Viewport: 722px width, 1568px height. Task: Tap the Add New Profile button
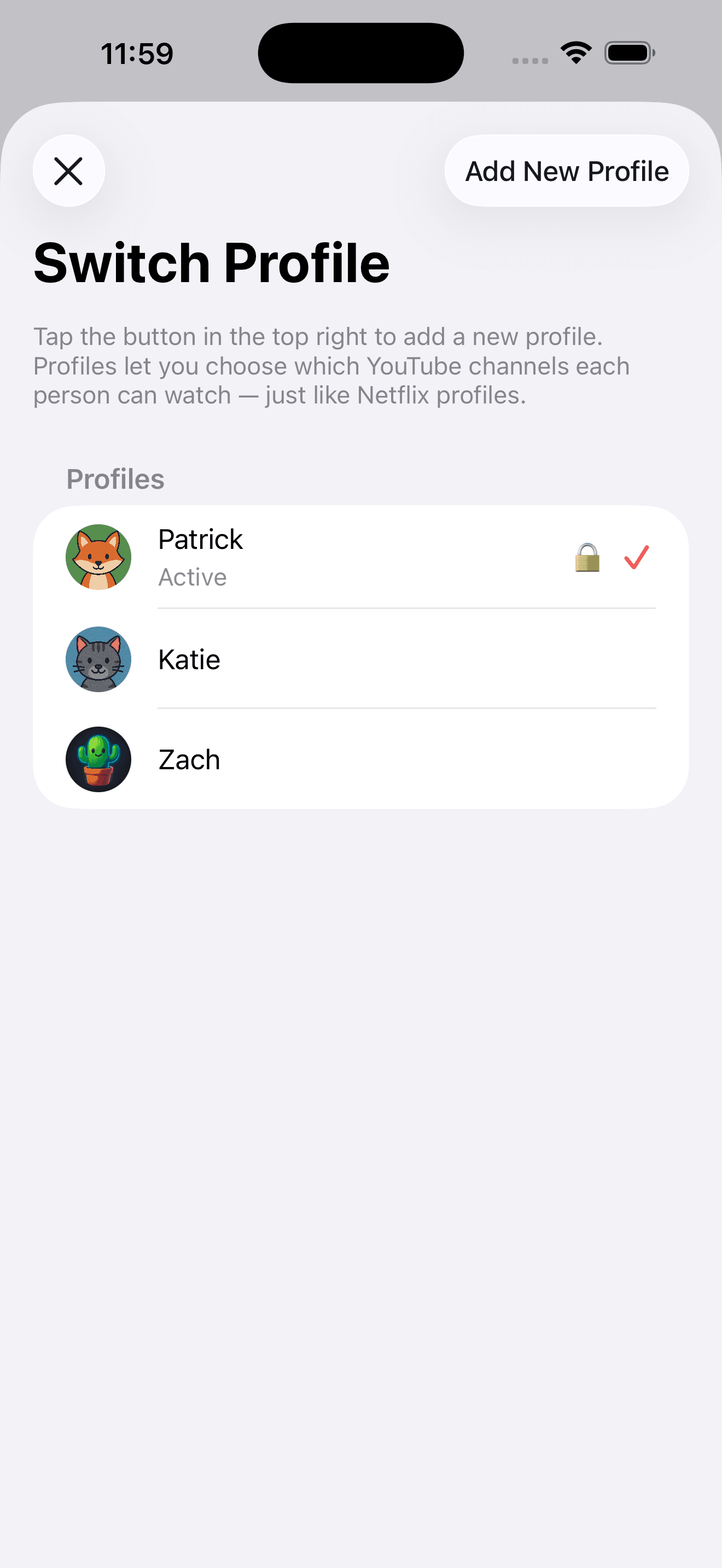[567, 171]
